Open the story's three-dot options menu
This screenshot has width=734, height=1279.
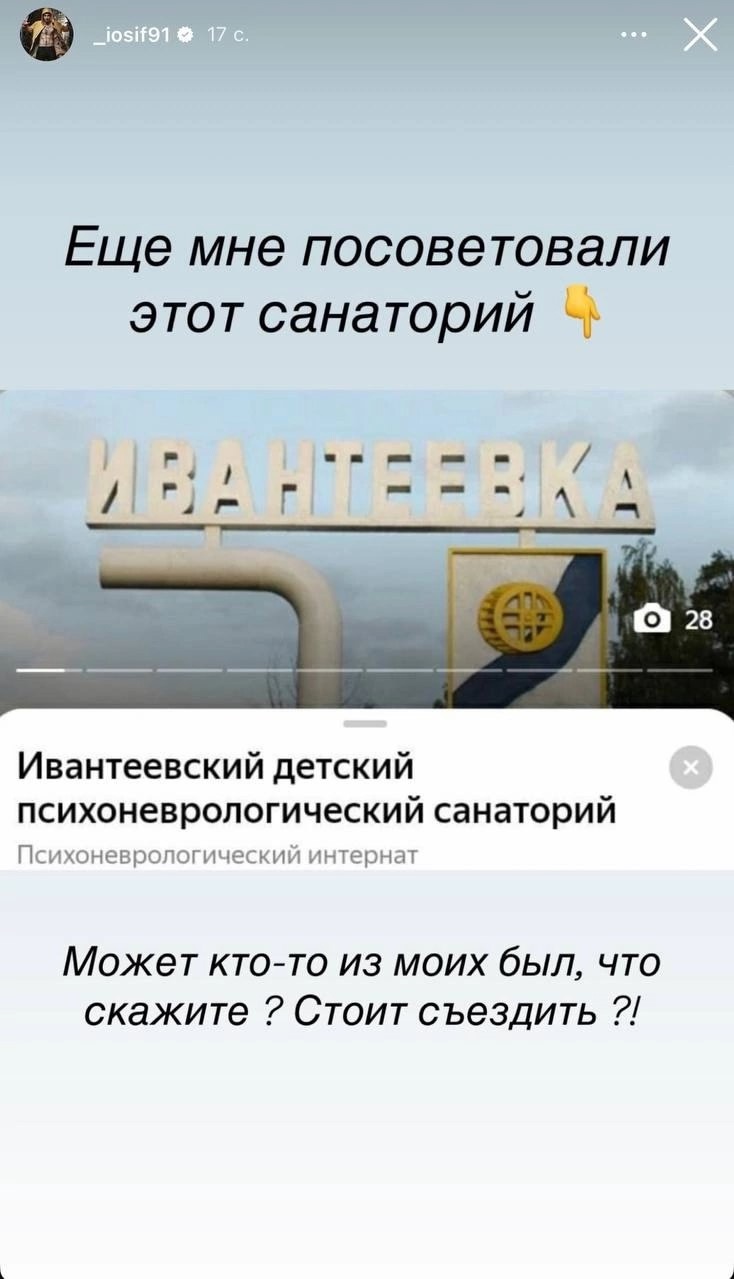click(634, 36)
